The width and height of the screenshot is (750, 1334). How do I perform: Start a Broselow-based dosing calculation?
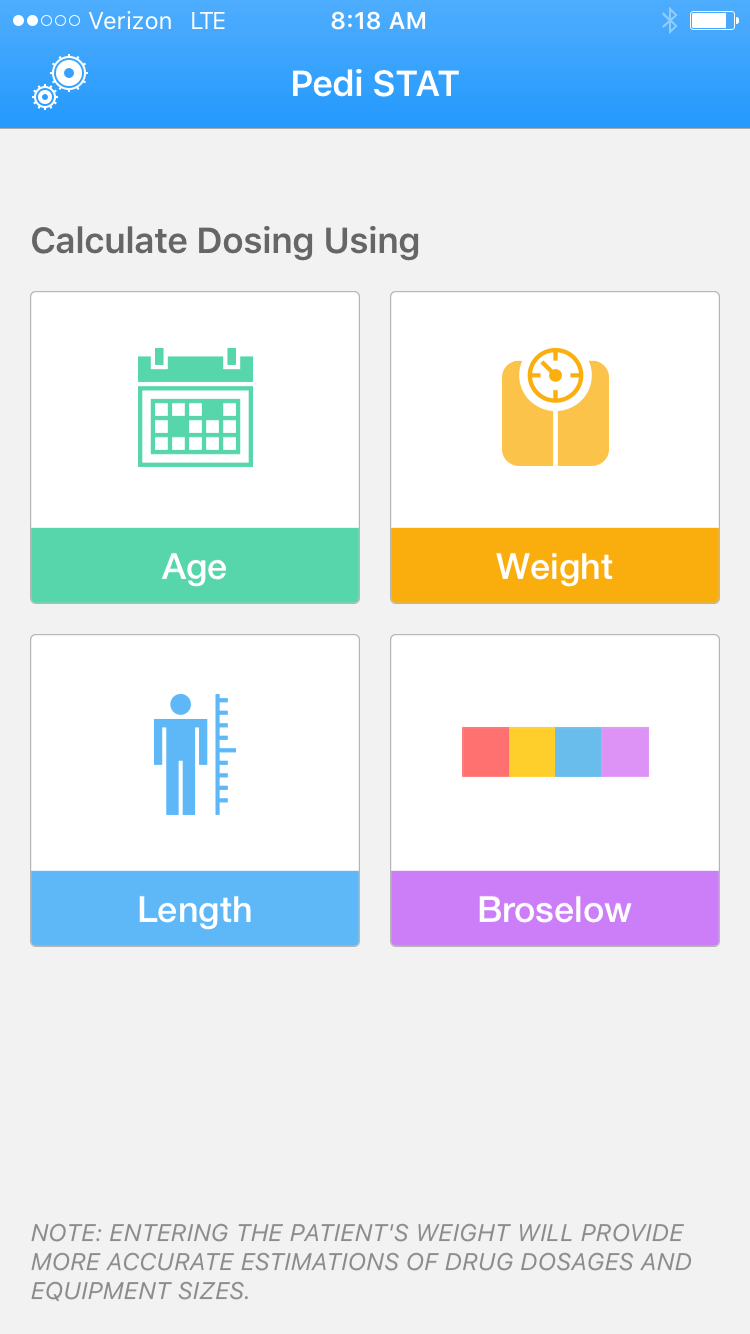(x=555, y=909)
